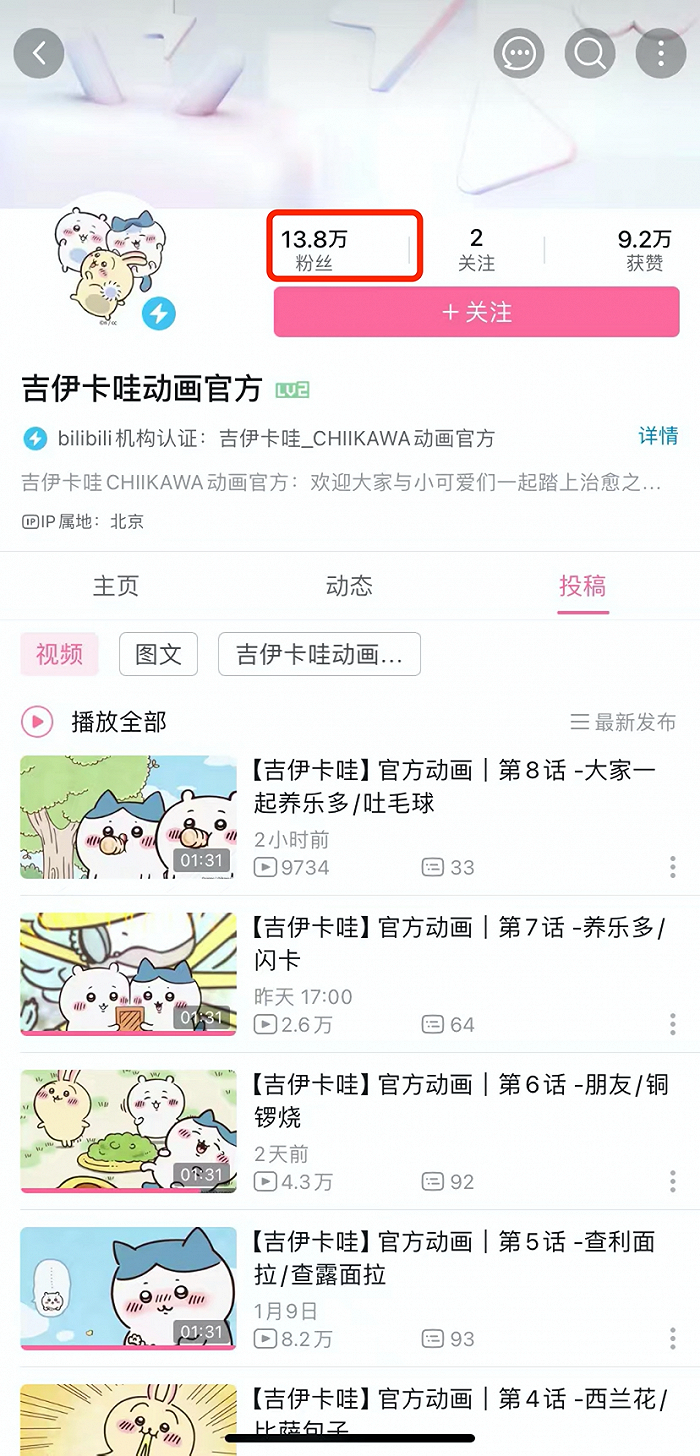Select the 吉伊卡哇动画… collection chip
700x1456 pixels.
(319, 655)
